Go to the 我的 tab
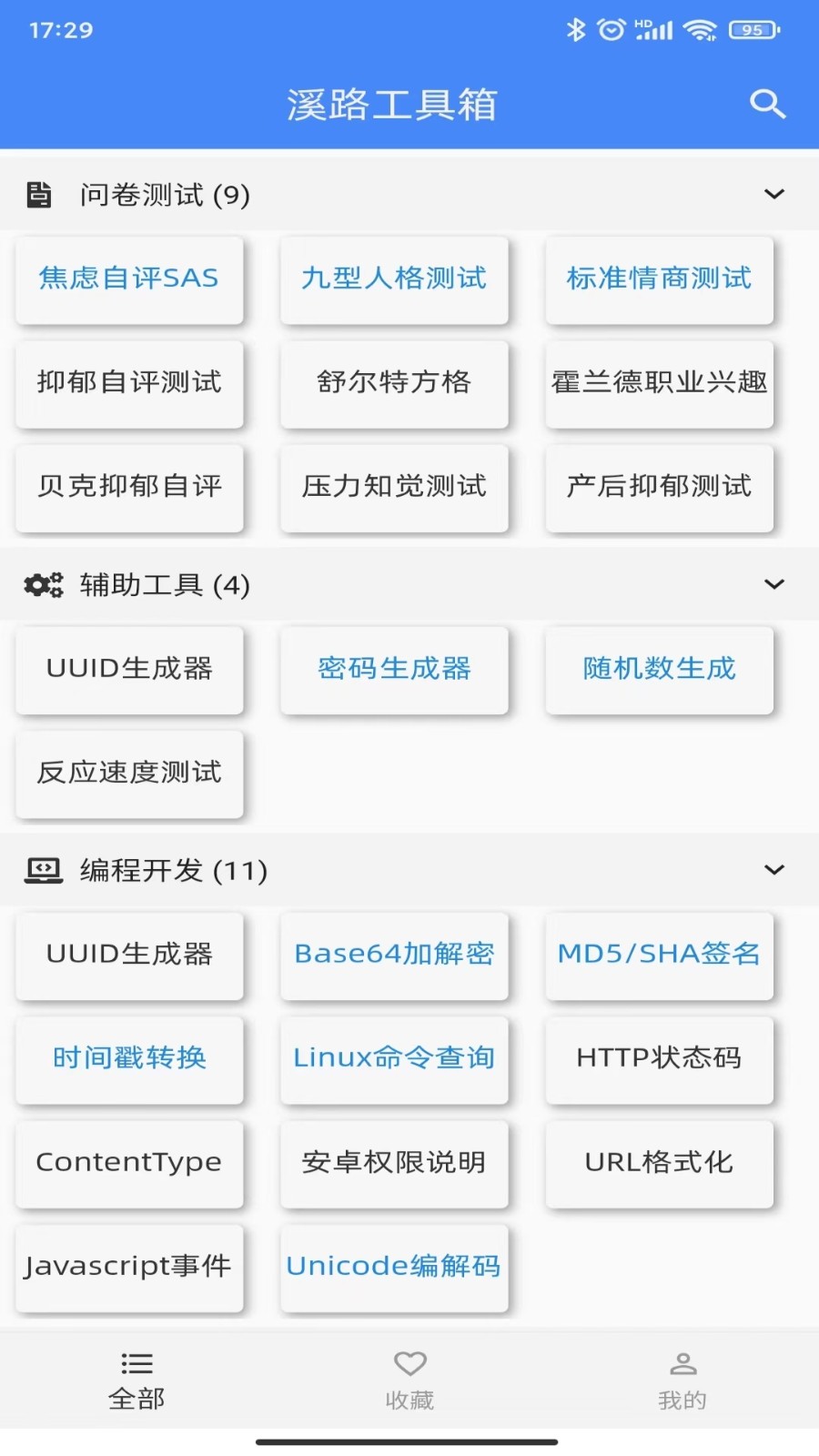The height and width of the screenshot is (1456, 819). 682,1380
